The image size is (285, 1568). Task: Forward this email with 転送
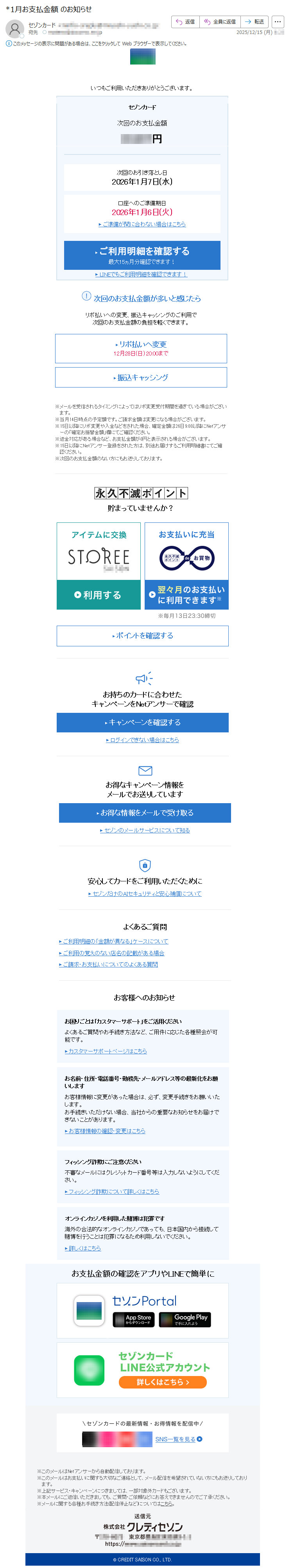click(254, 22)
